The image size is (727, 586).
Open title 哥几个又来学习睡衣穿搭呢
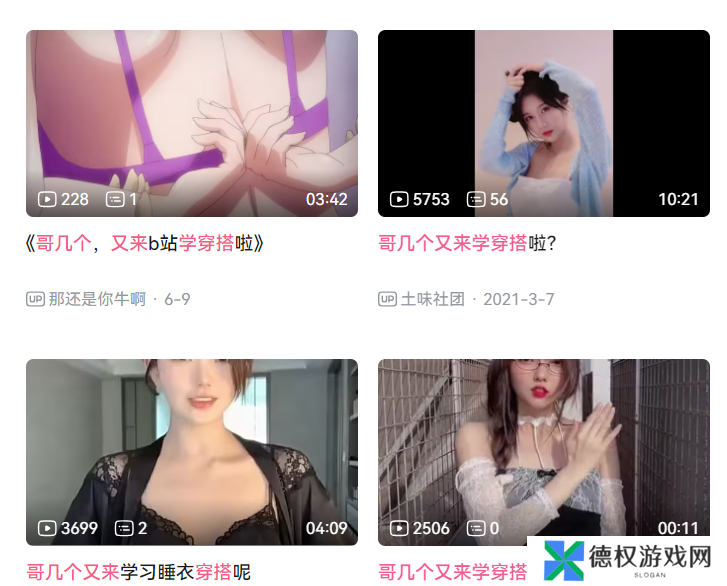point(138,572)
